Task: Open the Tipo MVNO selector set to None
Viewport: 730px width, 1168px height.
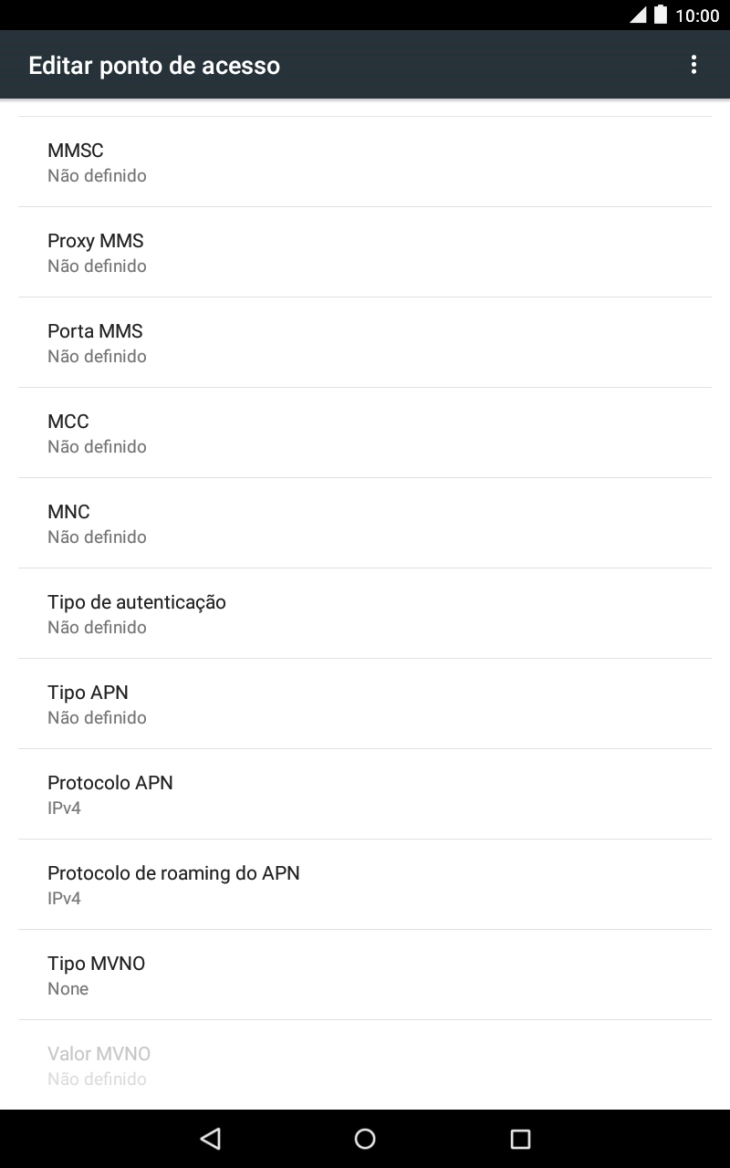Action: tap(365, 974)
